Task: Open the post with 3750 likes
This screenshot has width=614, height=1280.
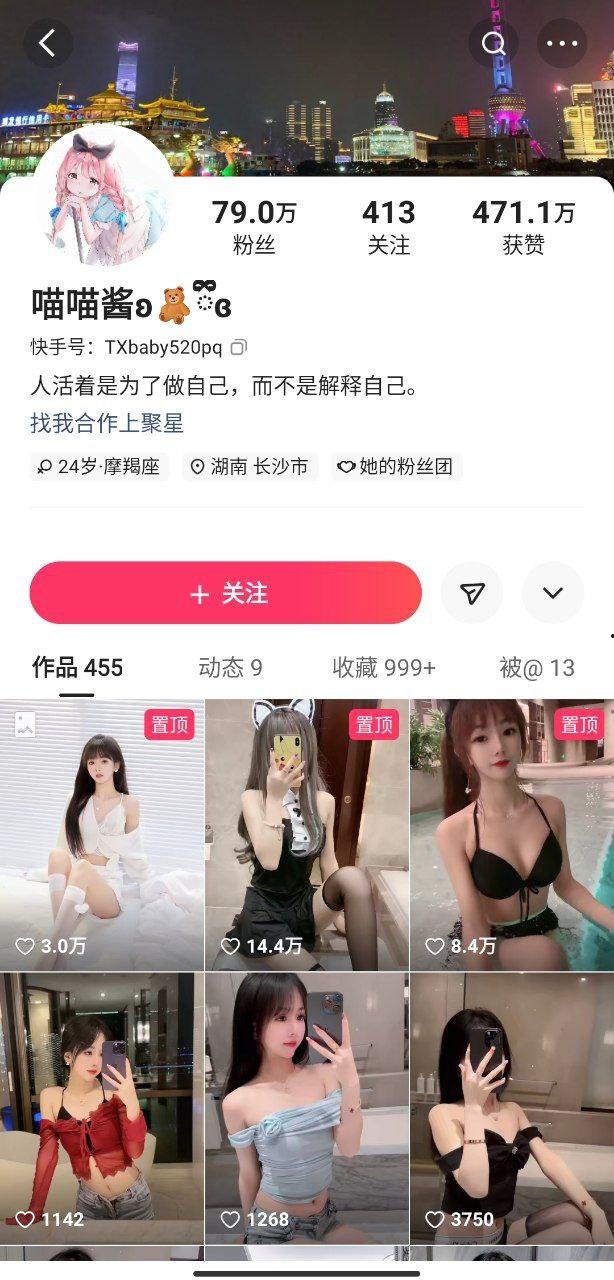Action: [x=512, y=1108]
